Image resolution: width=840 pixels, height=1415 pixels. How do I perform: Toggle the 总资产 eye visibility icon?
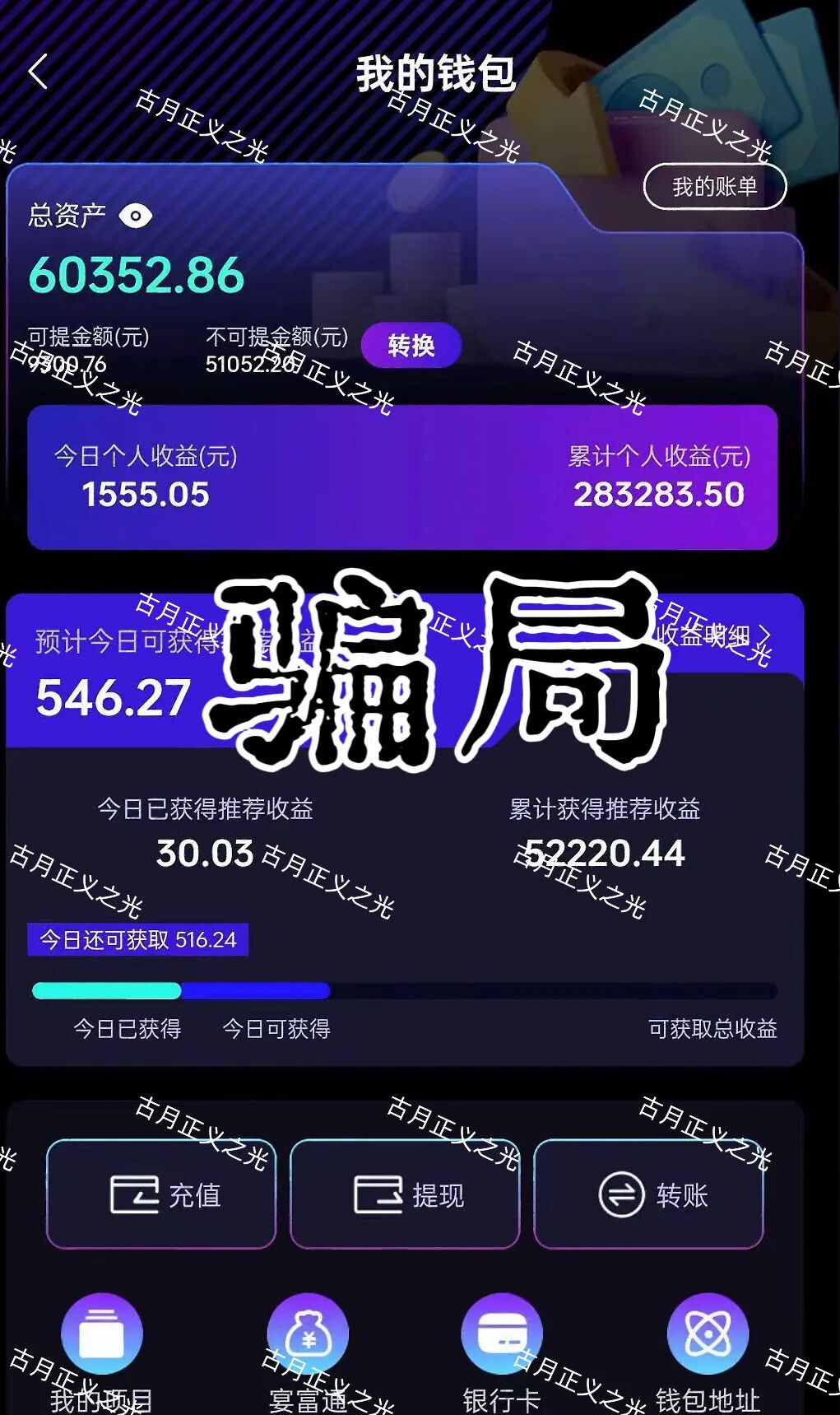tap(137, 216)
